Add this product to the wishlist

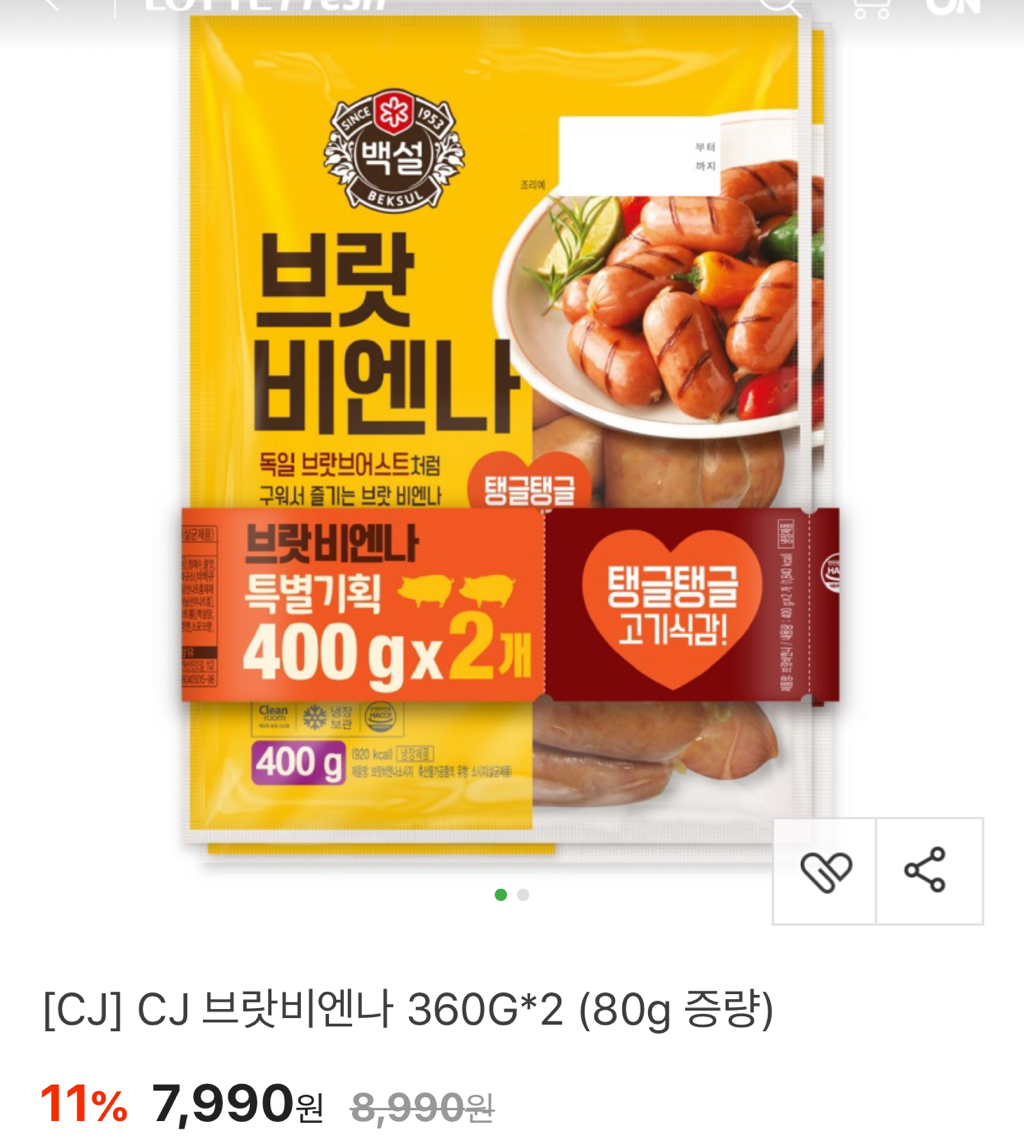pos(825,870)
